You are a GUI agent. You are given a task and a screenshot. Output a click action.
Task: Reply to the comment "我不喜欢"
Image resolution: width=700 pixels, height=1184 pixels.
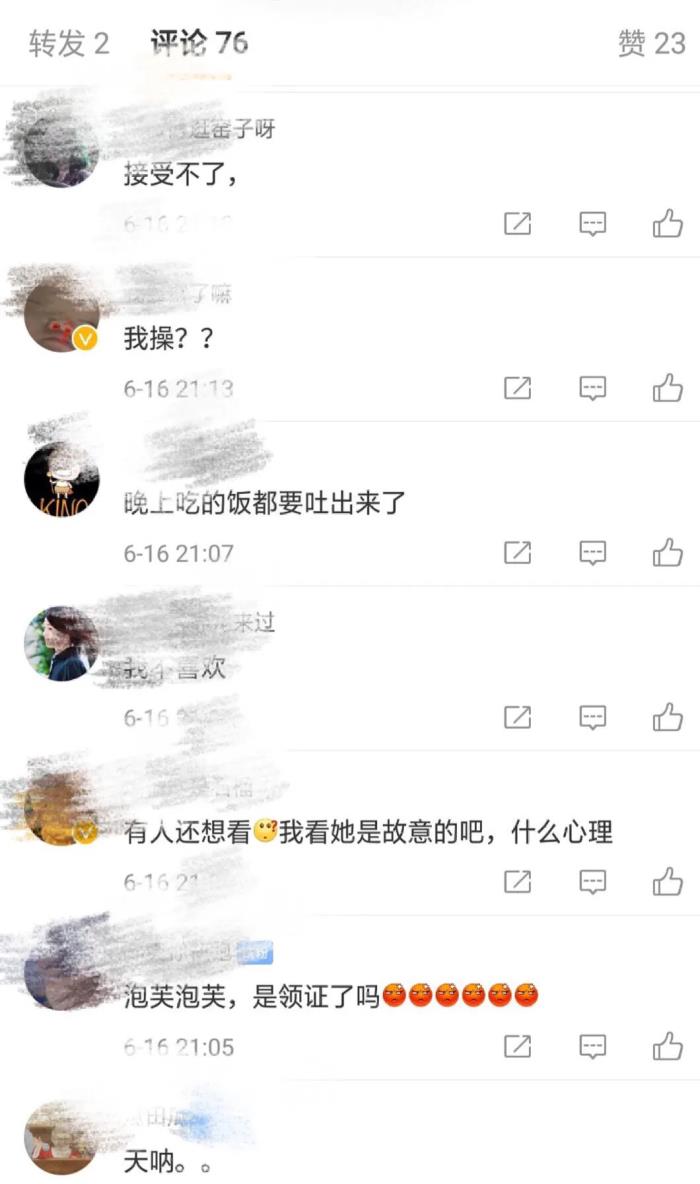[593, 717]
